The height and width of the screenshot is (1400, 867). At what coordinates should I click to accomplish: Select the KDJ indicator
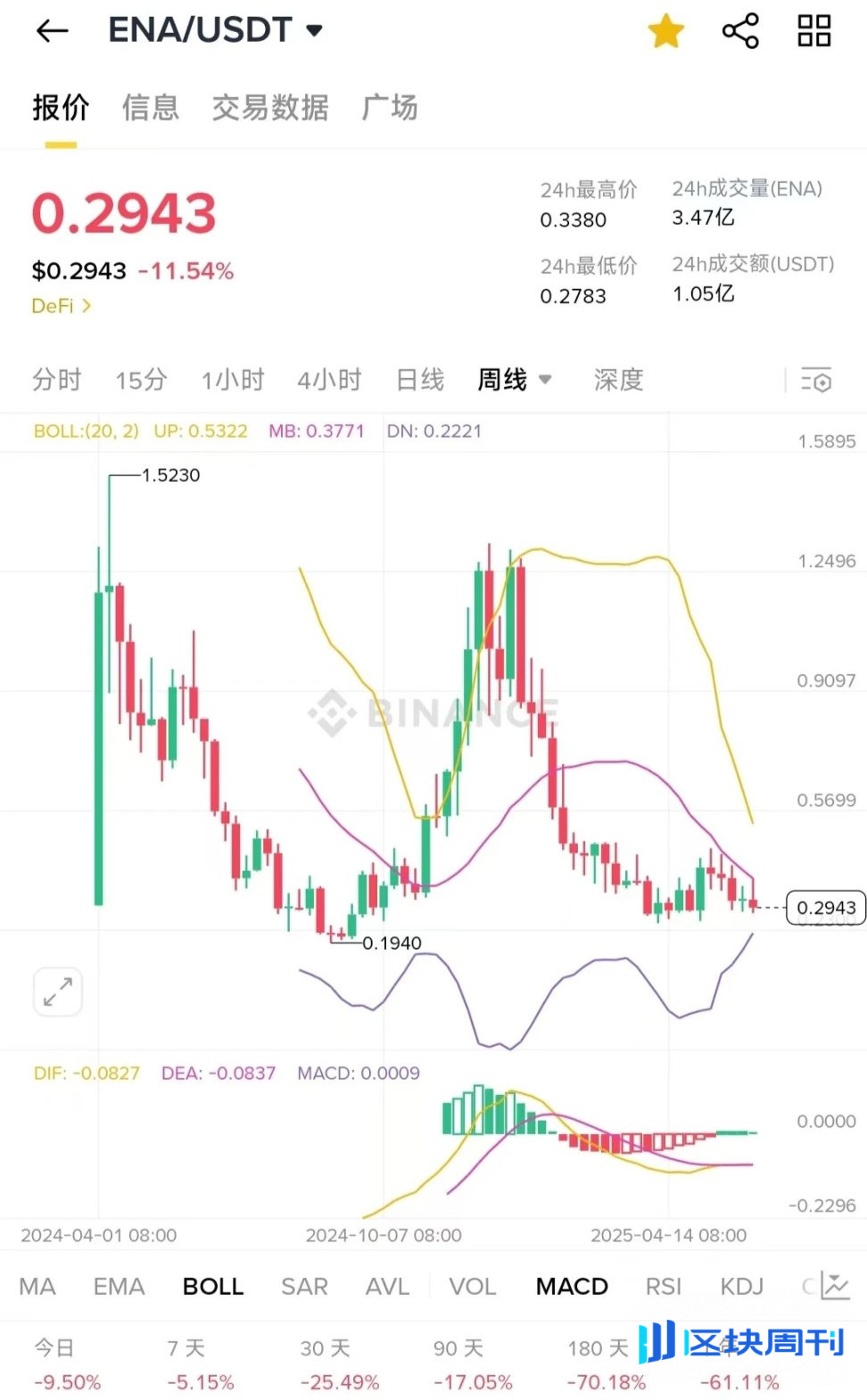[x=741, y=1287]
